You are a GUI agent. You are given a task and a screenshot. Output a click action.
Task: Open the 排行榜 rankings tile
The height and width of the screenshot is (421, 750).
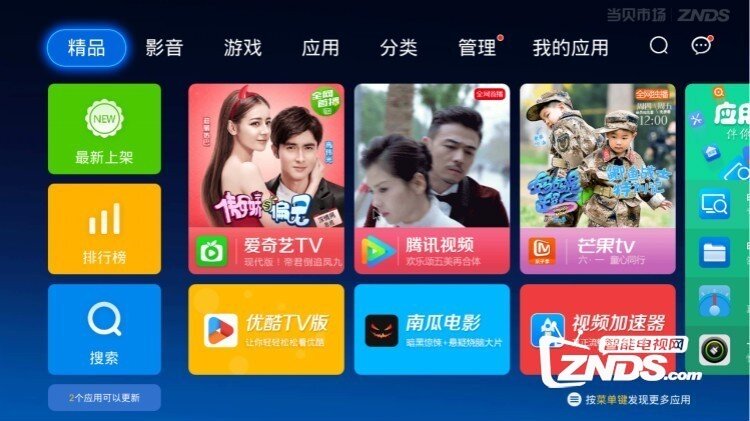(x=104, y=229)
